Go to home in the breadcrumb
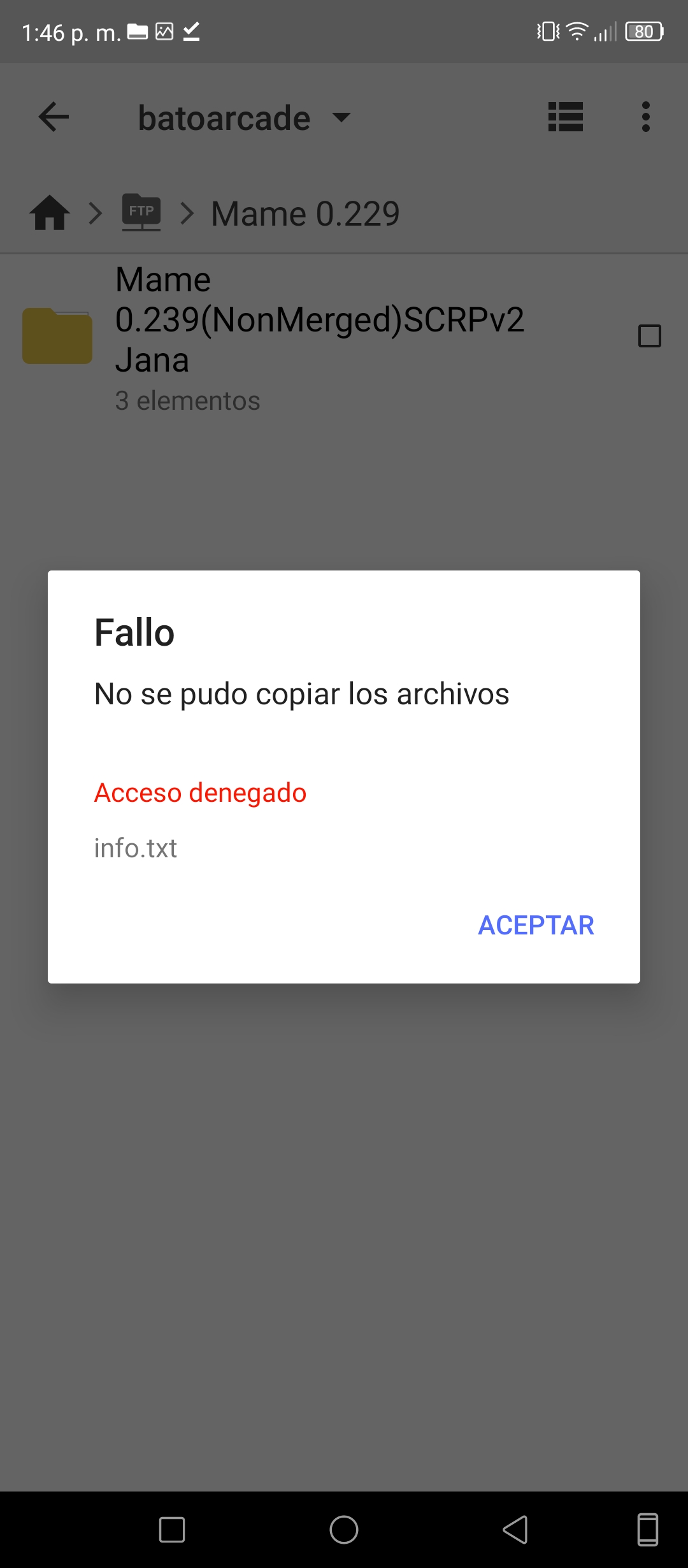The height and width of the screenshot is (1568, 688). pyautogui.click(x=50, y=213)
